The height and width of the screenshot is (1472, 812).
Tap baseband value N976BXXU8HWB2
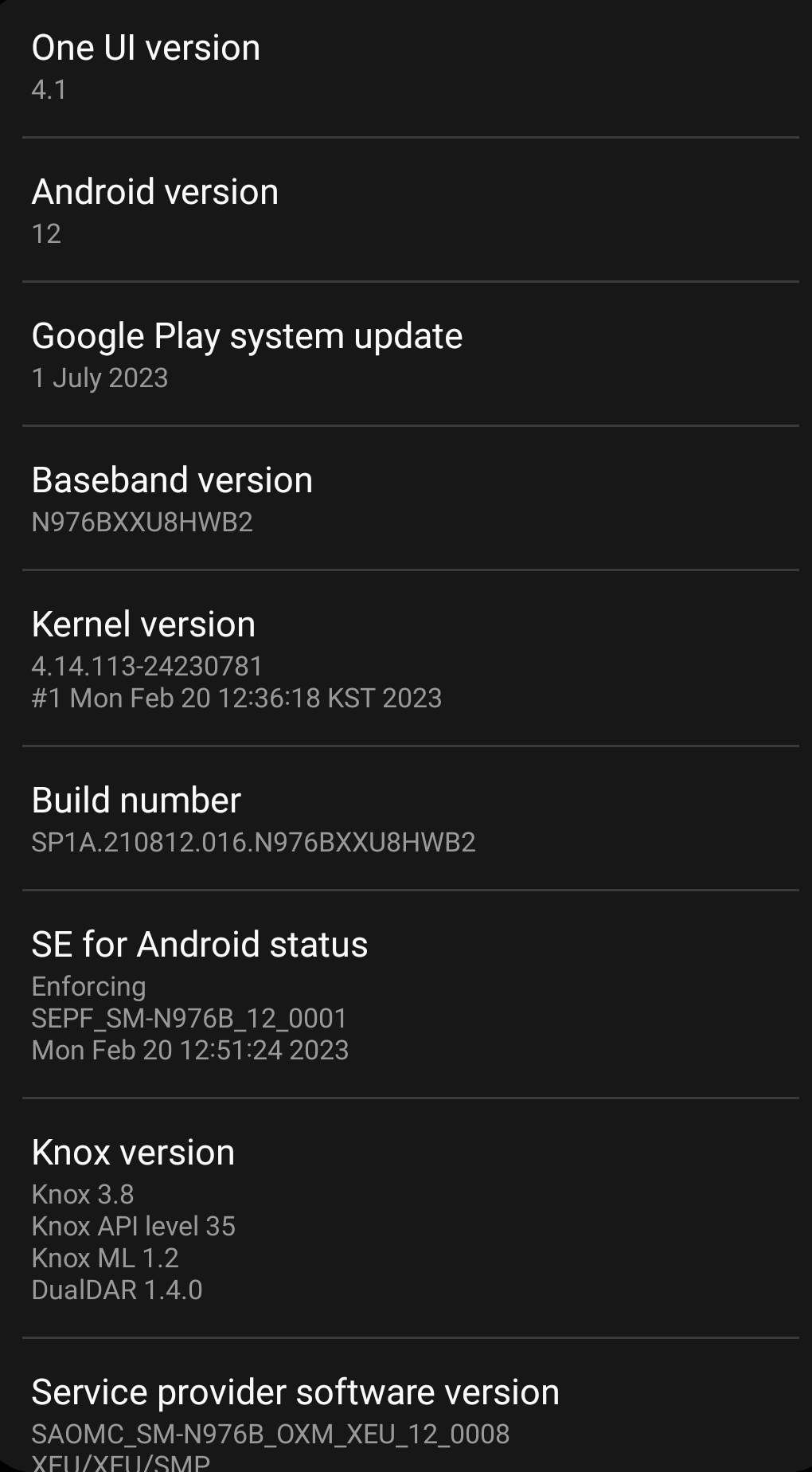[x=143, y=523]
